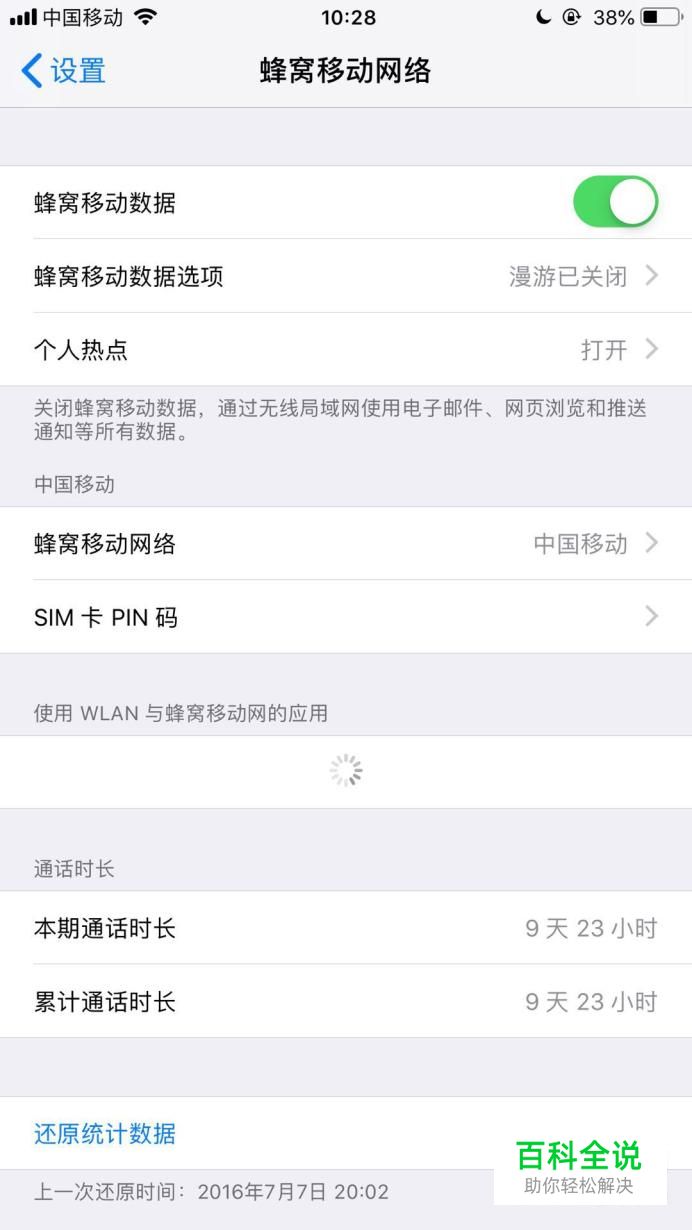
Task: Open 个人热点 settings
Action: click(346, 349)
